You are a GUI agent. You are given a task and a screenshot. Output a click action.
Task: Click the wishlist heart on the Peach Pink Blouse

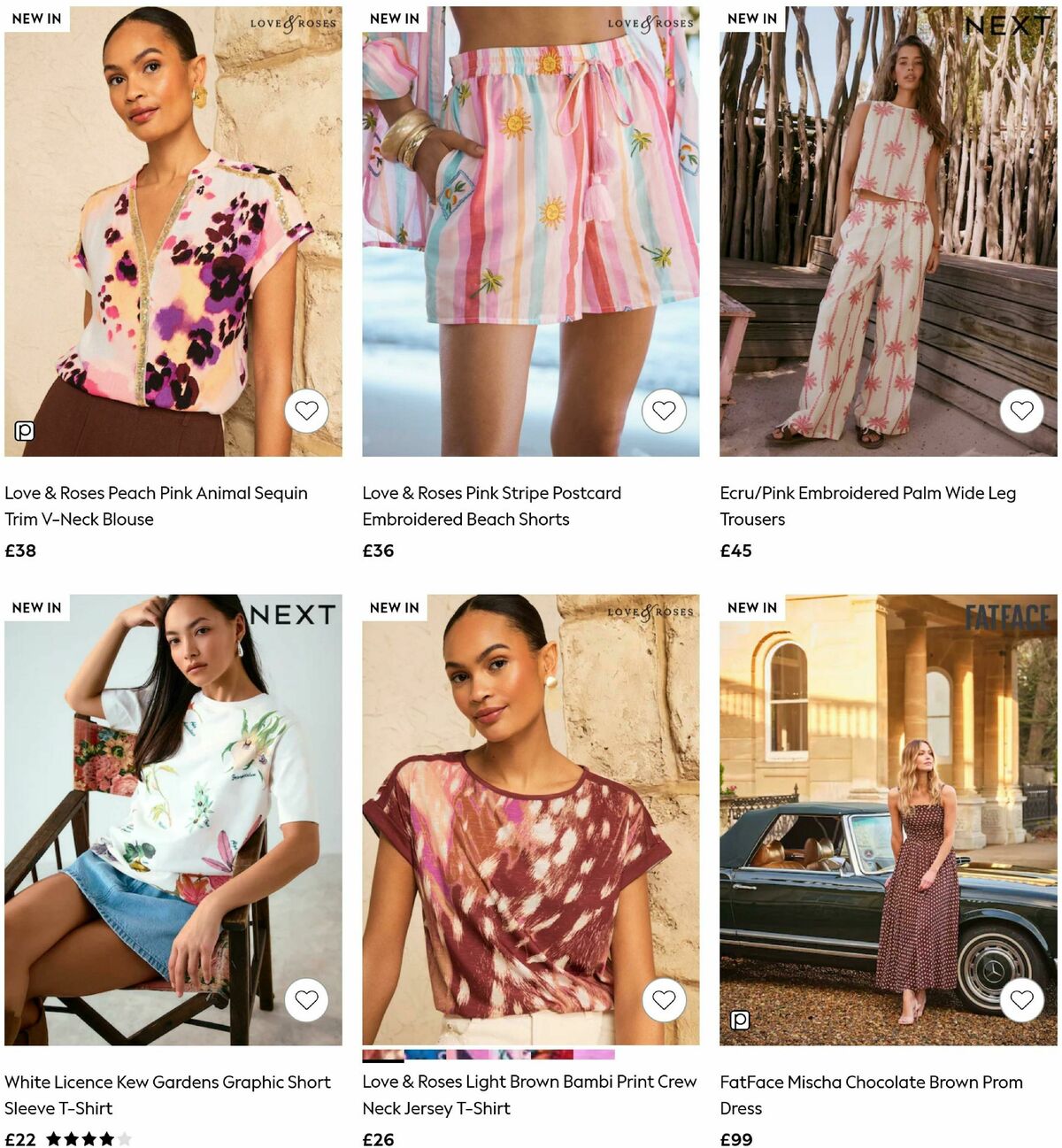tap(305, 411)
